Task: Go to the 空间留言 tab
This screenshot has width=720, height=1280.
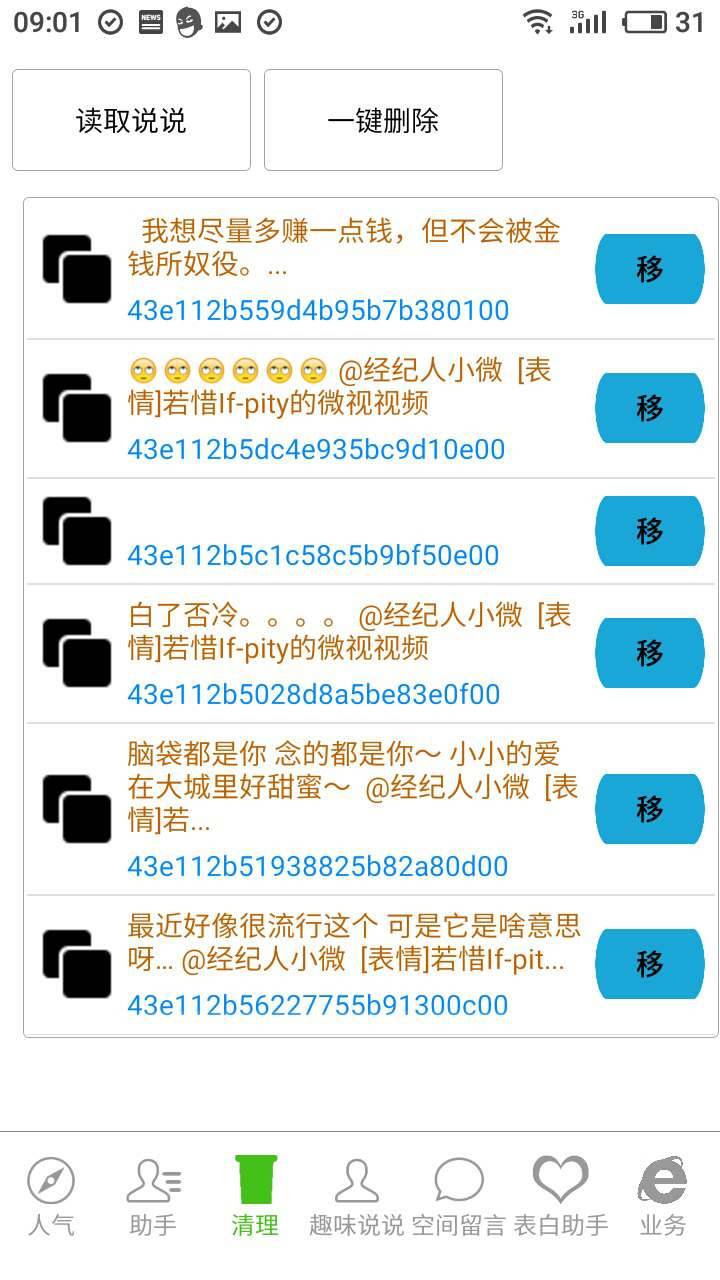Action: point(458,1197)
